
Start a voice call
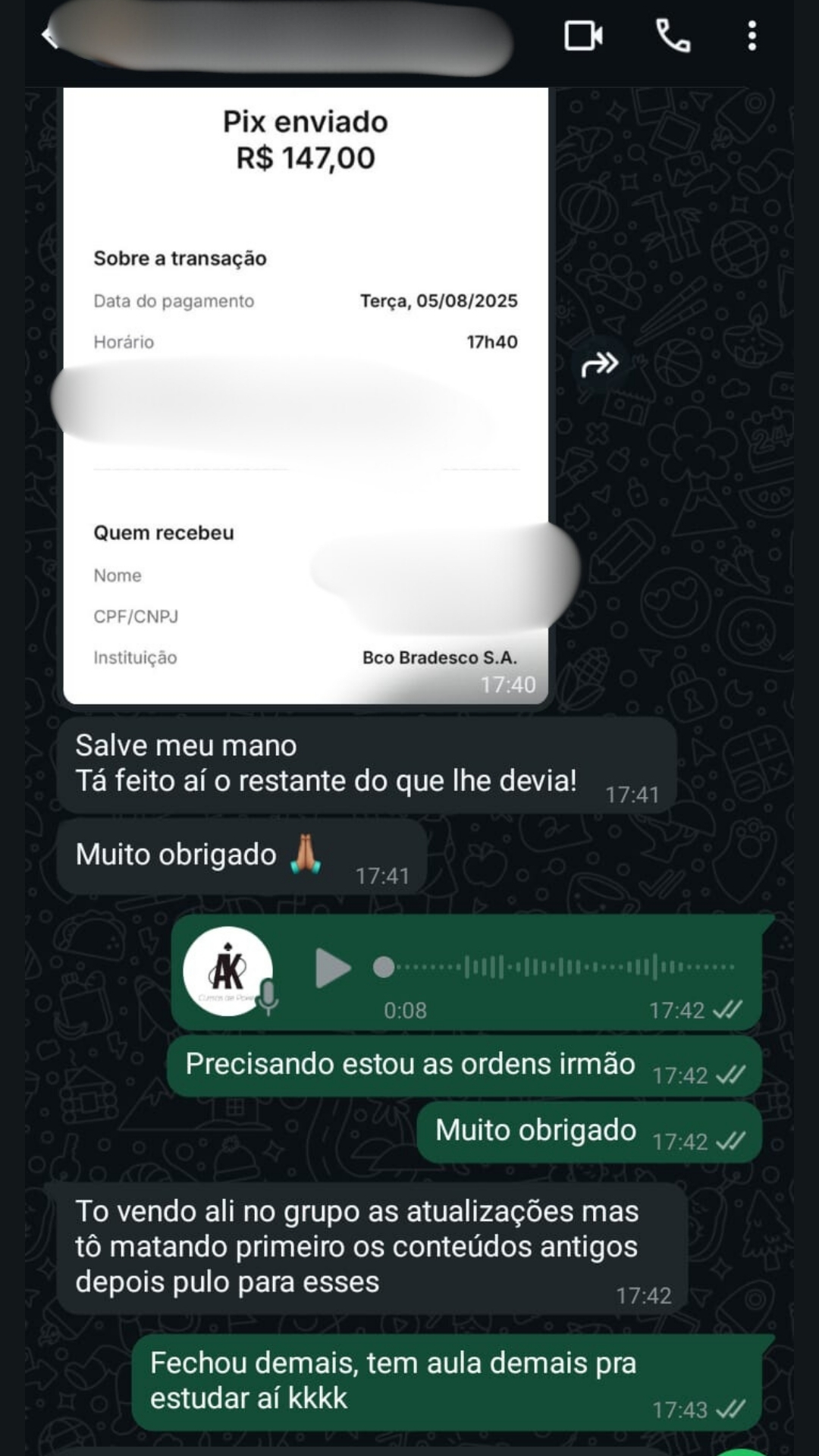coord(673,36)
